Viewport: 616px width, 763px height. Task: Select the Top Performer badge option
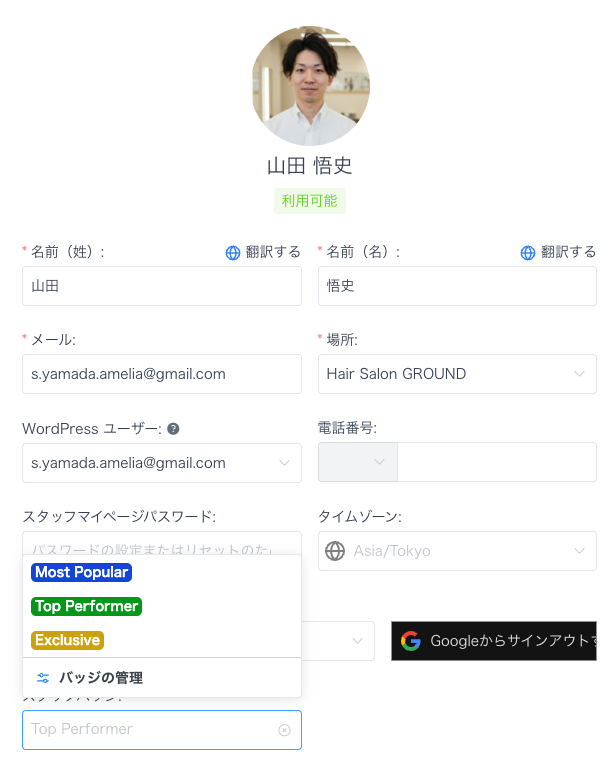click(x=86, y=606)
